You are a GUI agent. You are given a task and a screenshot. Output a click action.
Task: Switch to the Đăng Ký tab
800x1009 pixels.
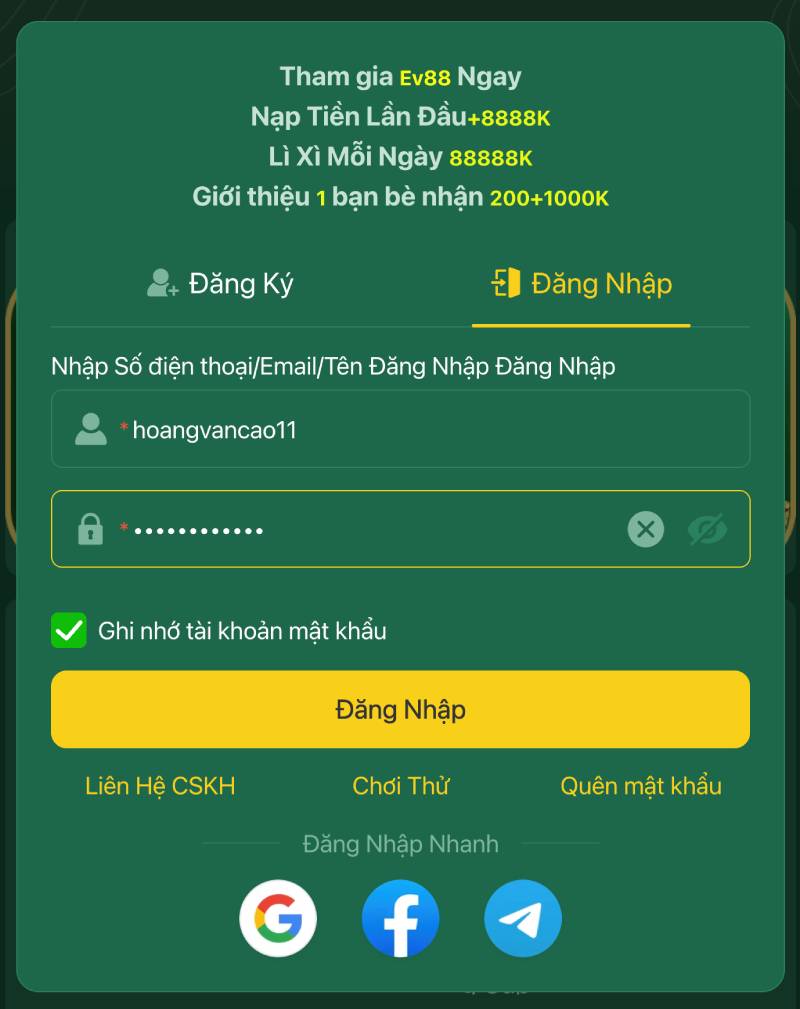point(220,284)
